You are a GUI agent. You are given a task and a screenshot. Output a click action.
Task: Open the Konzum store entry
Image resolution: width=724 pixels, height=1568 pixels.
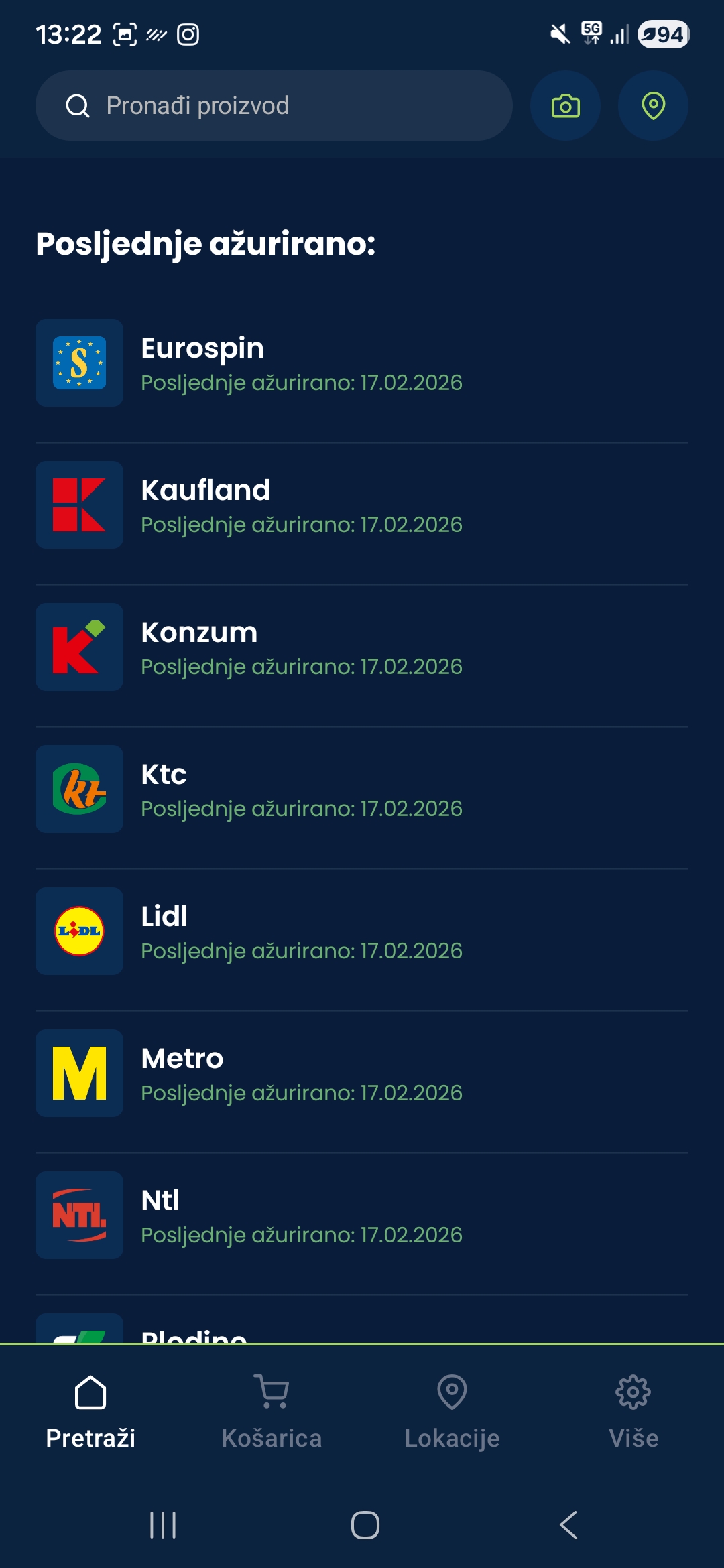[x=362, y=647]
